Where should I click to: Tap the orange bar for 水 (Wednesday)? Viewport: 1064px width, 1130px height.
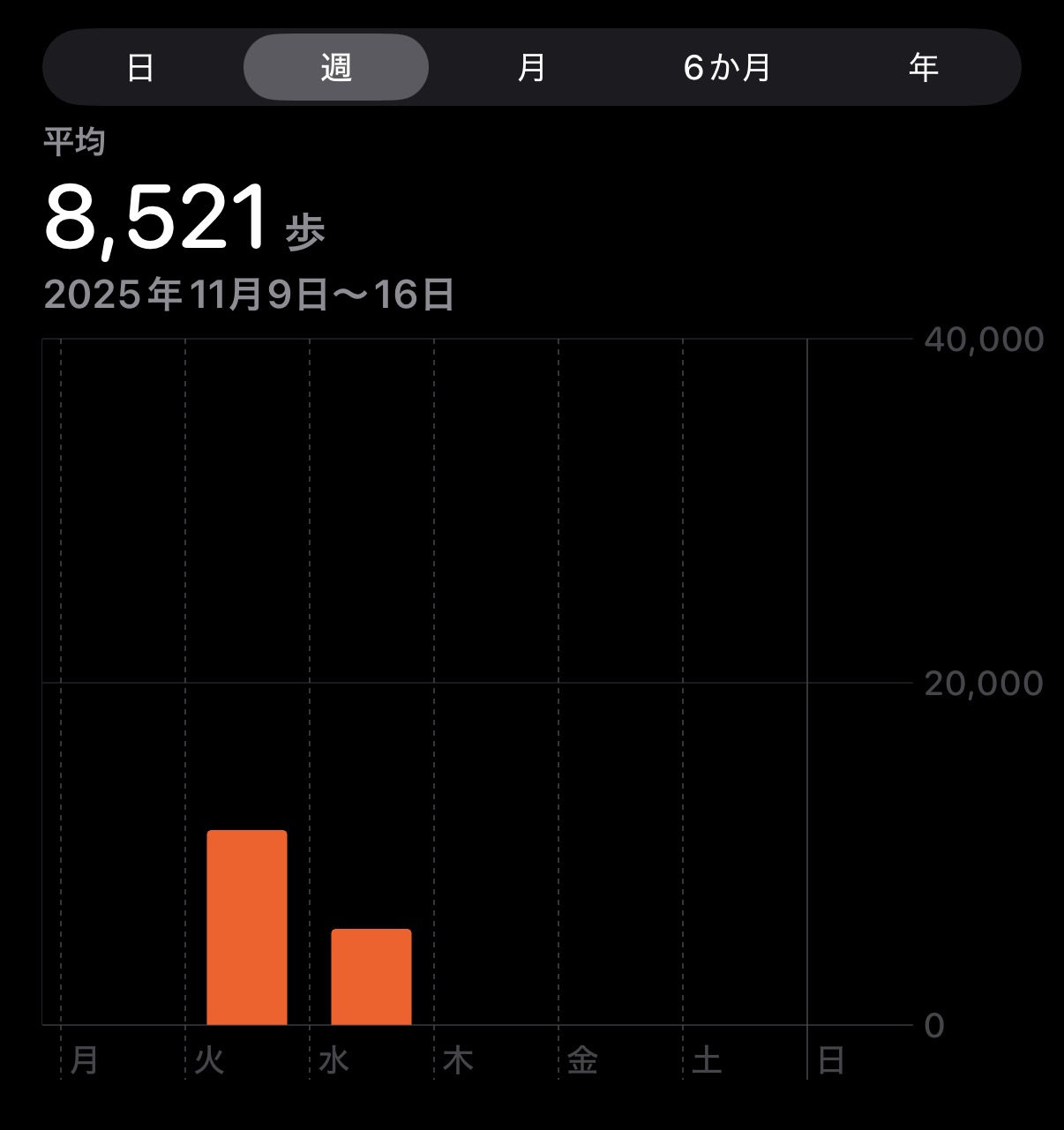[x=371, y=977]
